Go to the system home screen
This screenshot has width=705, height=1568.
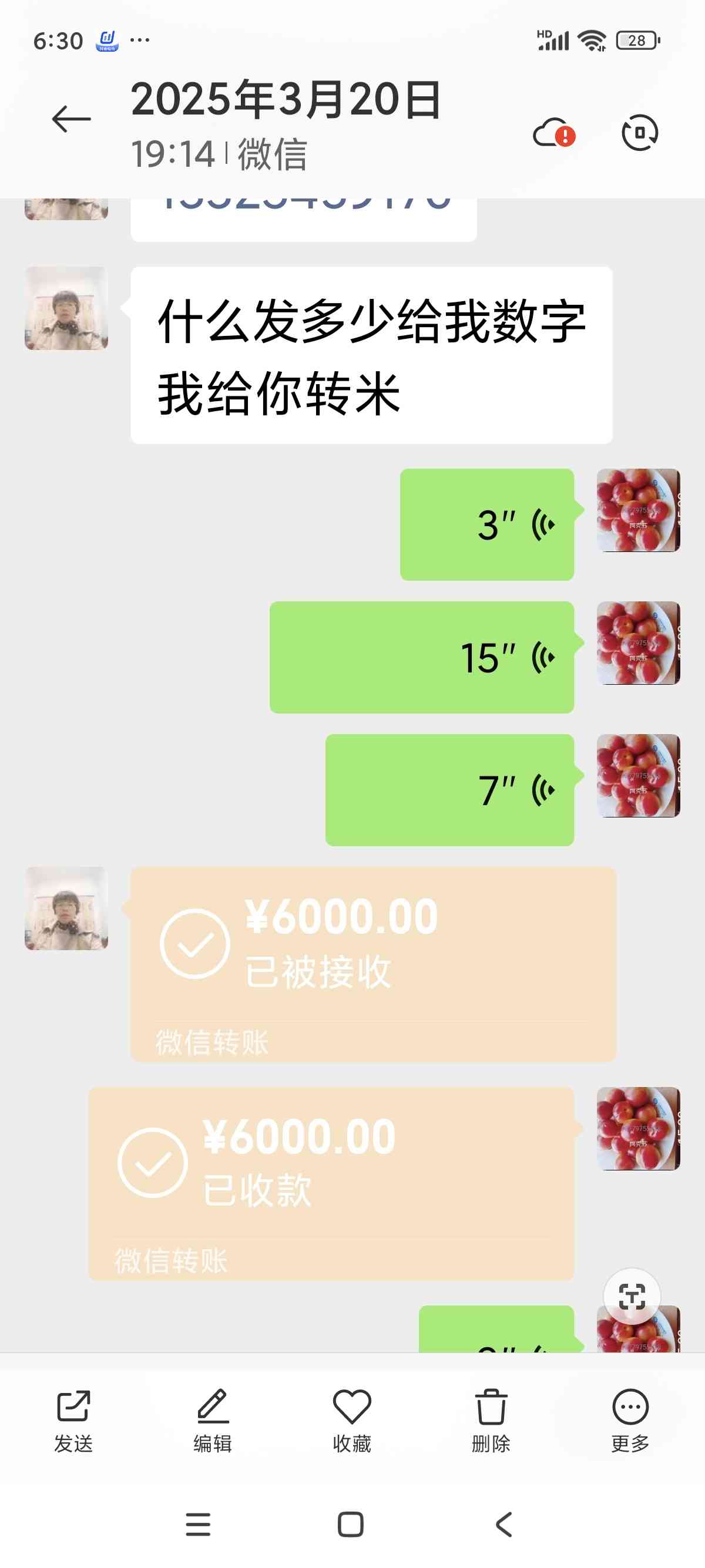pyautogui.click(x=351, y=1524)
